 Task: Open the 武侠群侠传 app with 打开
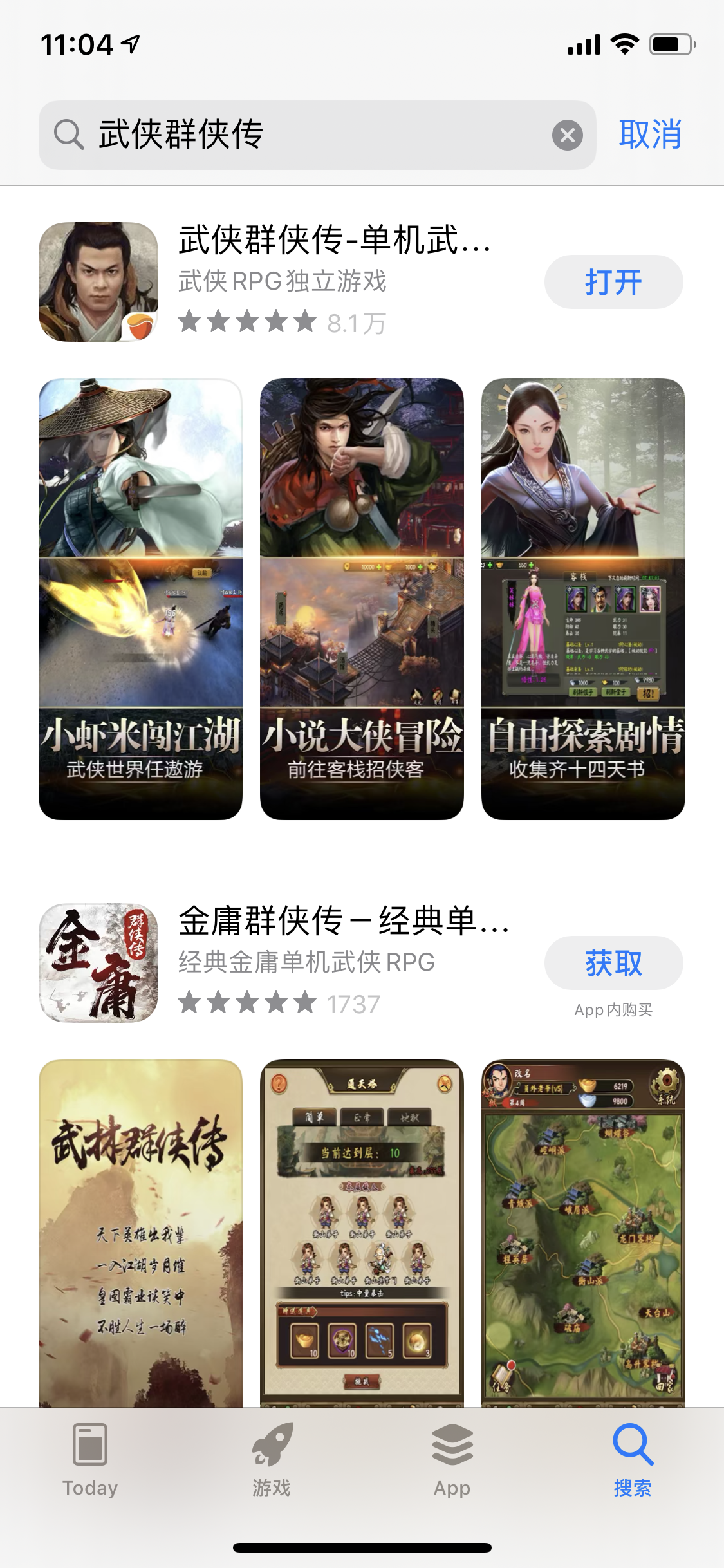[x=613, y=282]
